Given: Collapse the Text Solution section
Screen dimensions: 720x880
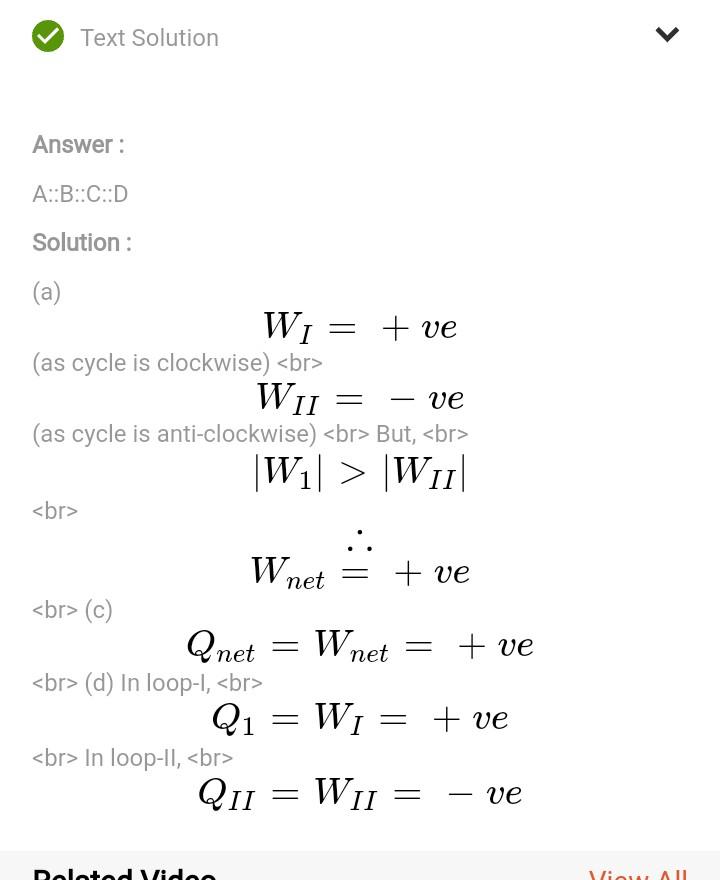Looking at the screenshot, I should click(667, 36).
